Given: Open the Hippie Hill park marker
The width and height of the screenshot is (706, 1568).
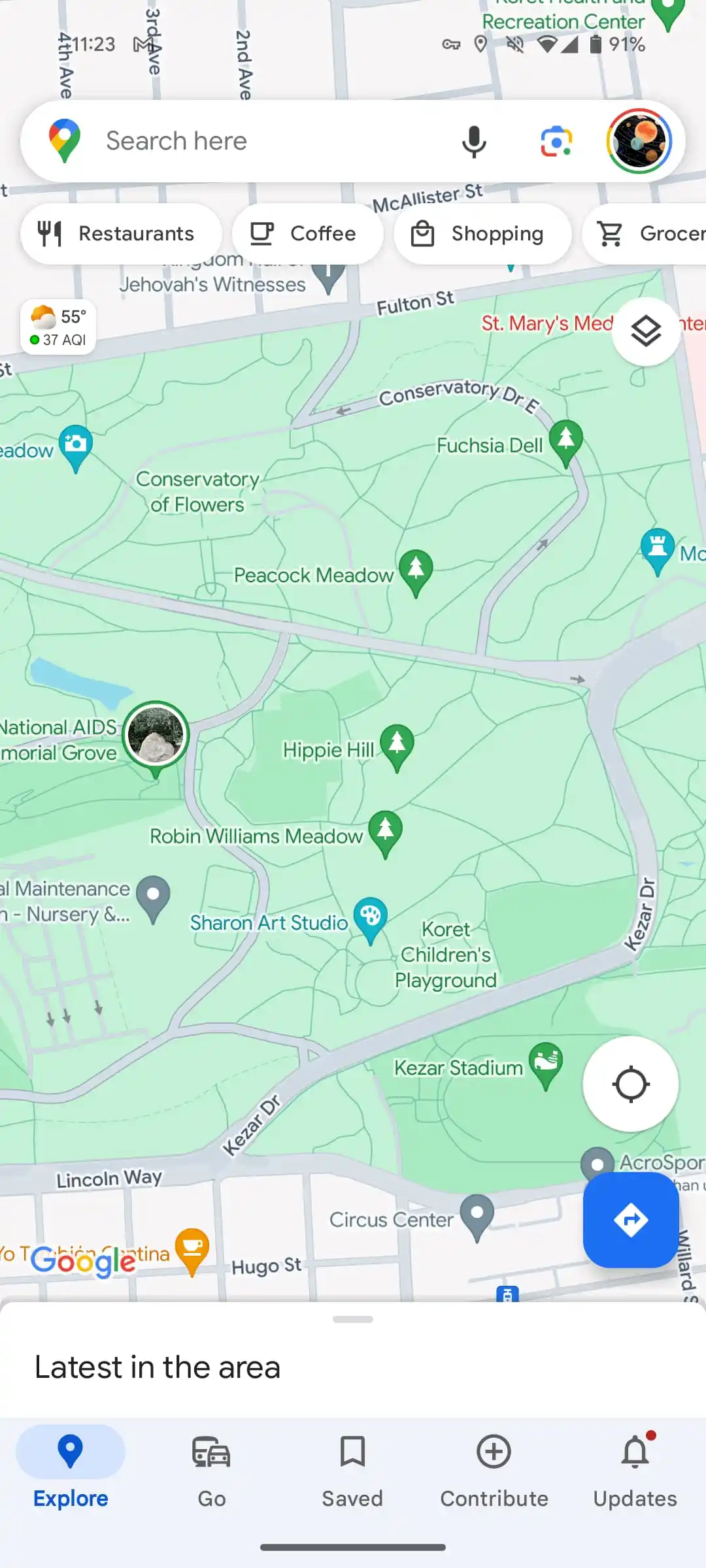Looking at the screenshot, I should pos(397,744).
